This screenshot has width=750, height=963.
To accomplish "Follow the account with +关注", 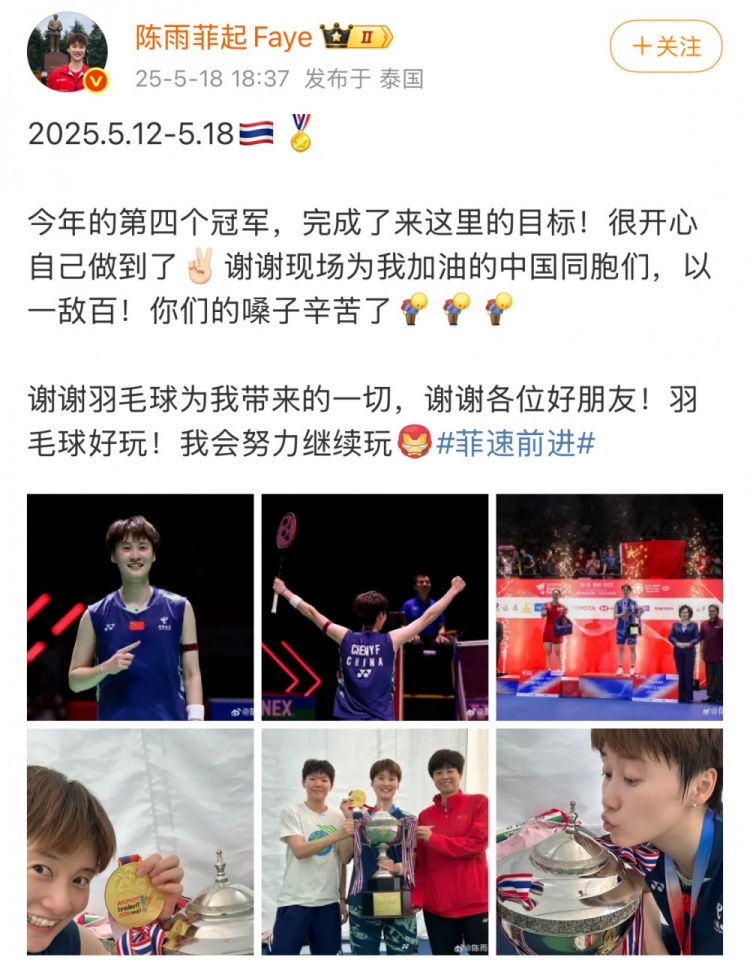I will click(x=666, y=46).
